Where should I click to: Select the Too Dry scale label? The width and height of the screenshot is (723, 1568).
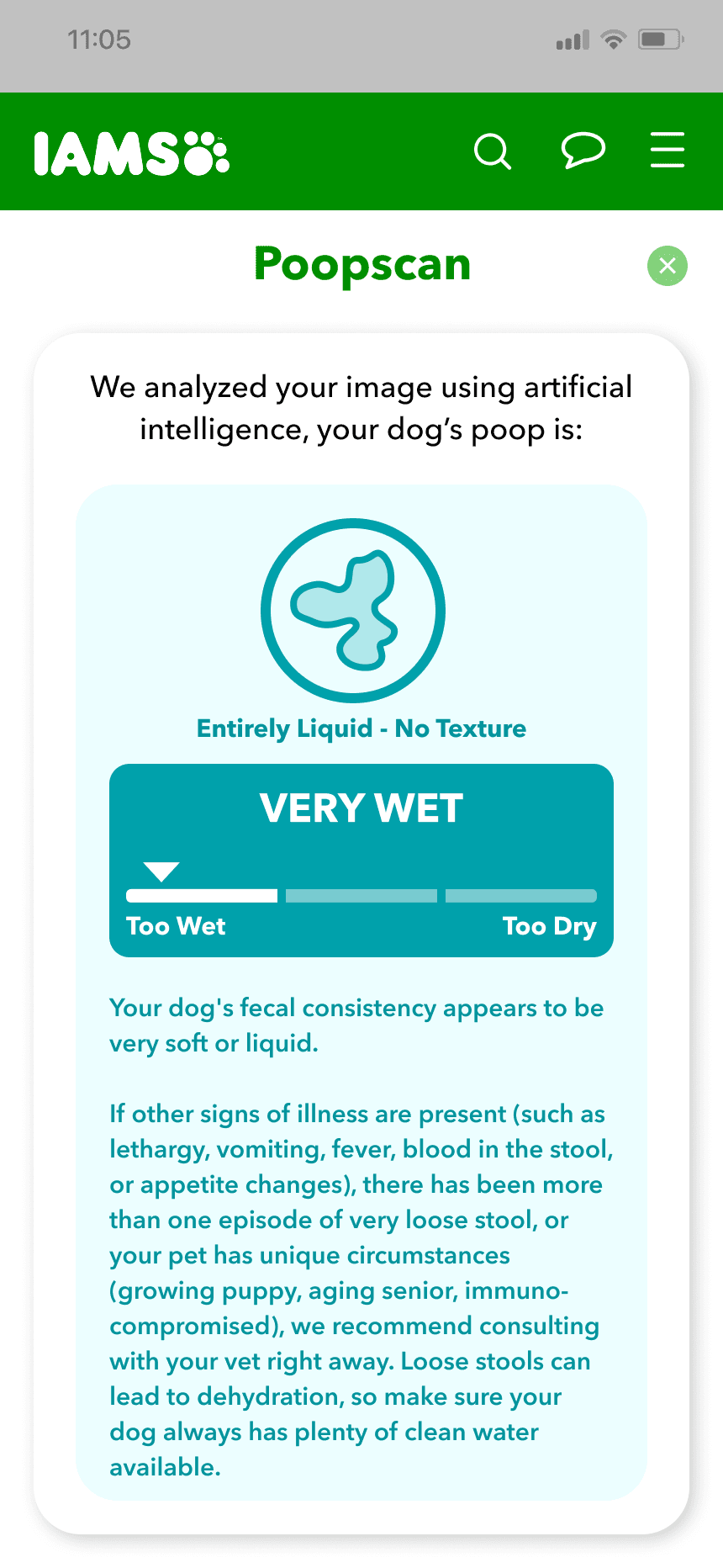click(x=549, y=926)
